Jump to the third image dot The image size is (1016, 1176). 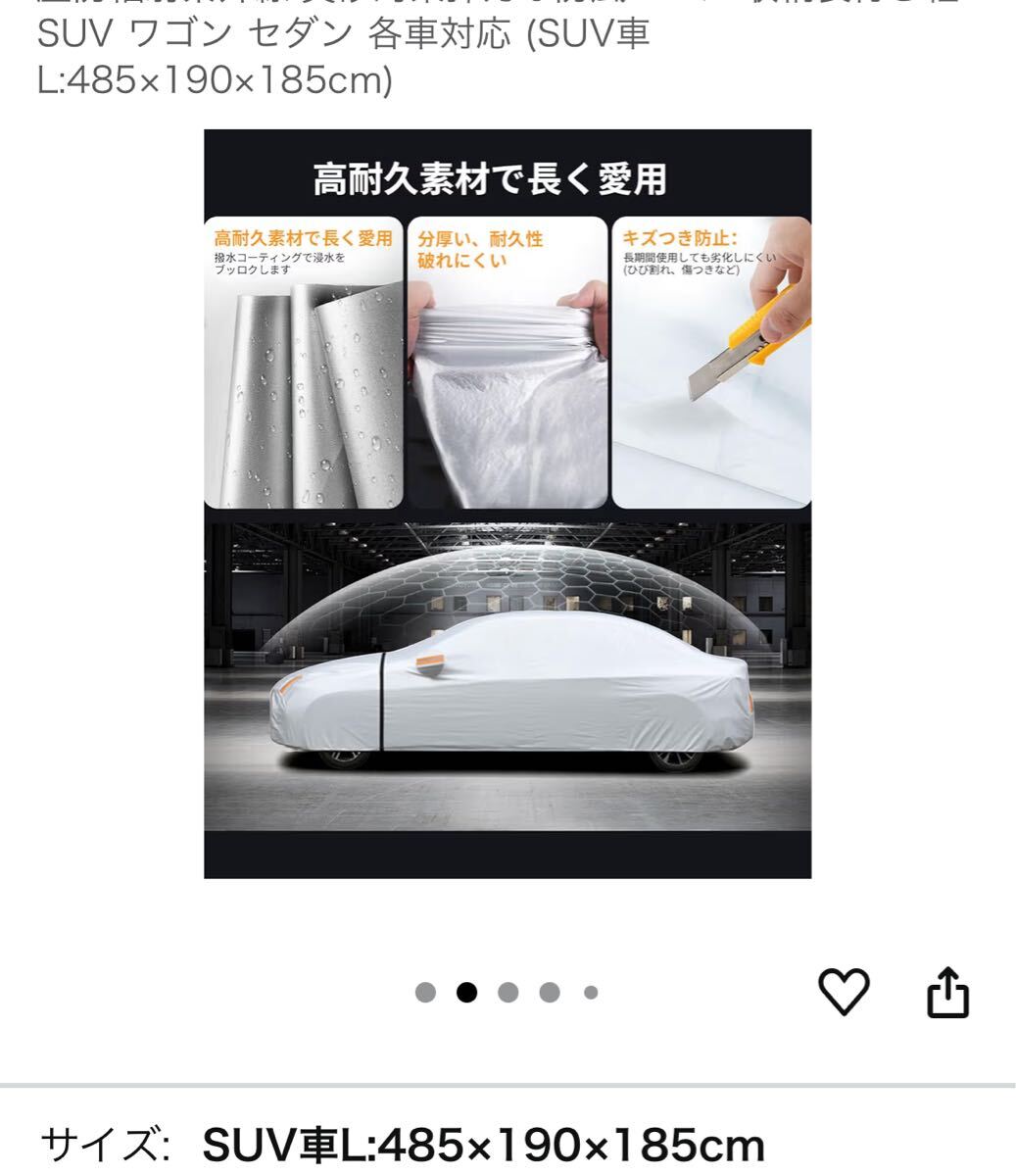tap(508, 993)
